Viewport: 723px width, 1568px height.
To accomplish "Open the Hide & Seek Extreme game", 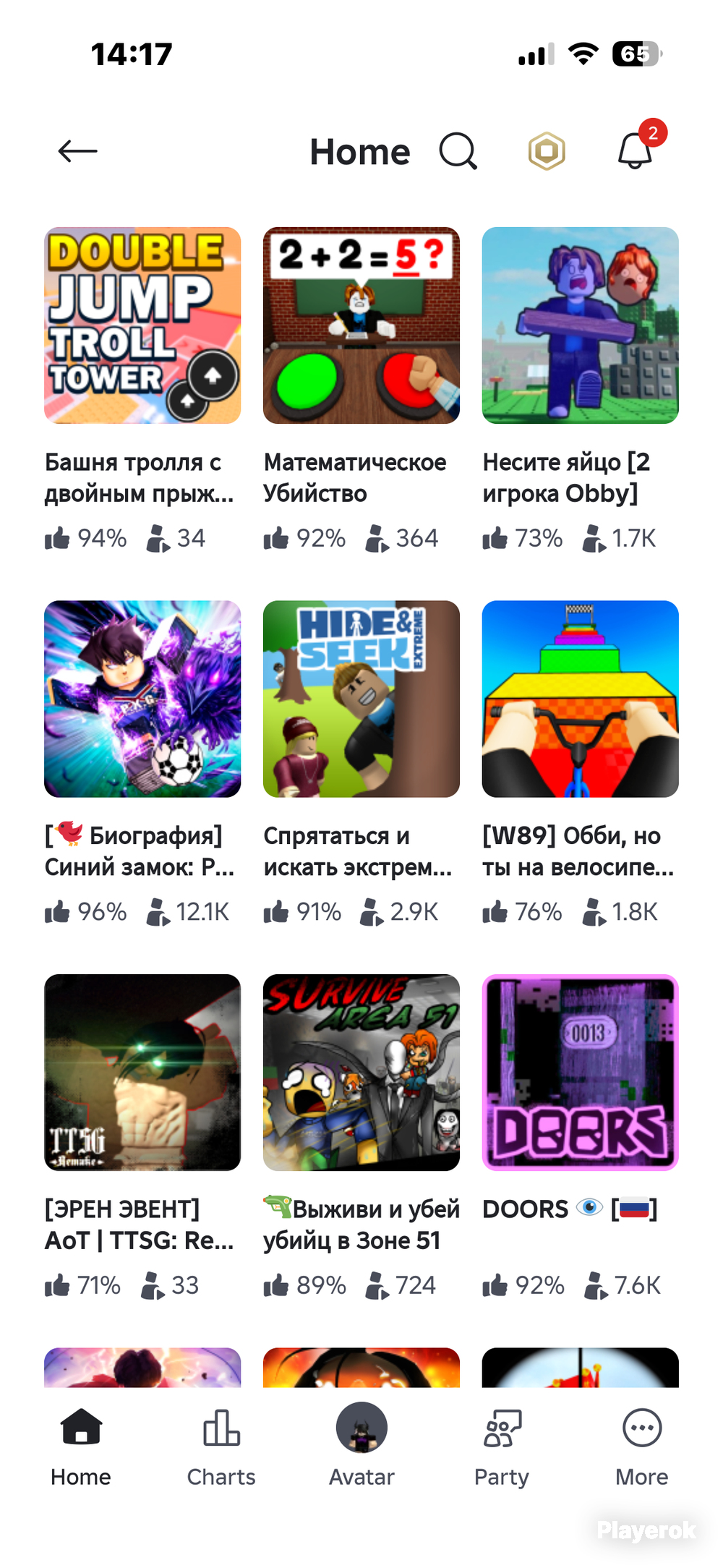I will [x=361, y=699].
